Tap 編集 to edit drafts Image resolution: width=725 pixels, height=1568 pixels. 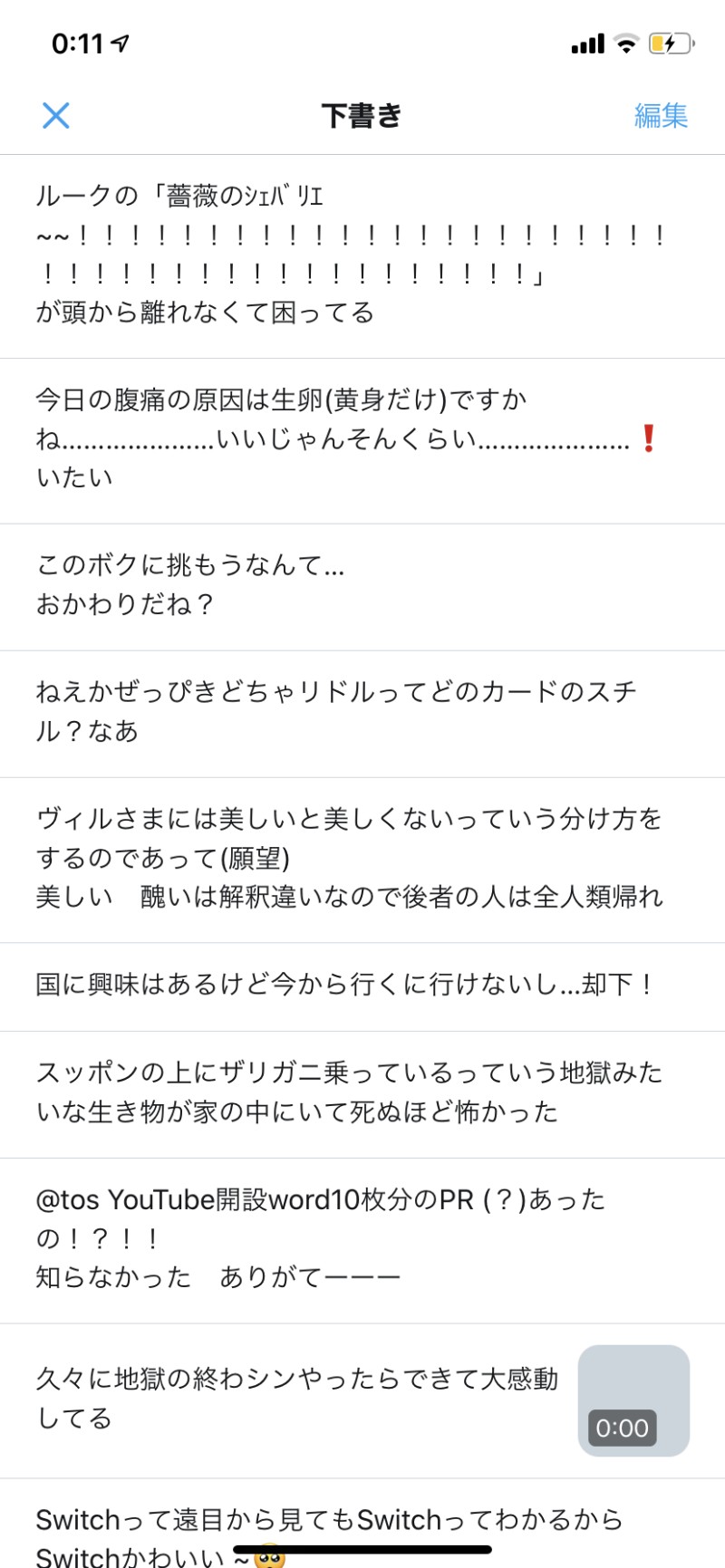point(661,116)
